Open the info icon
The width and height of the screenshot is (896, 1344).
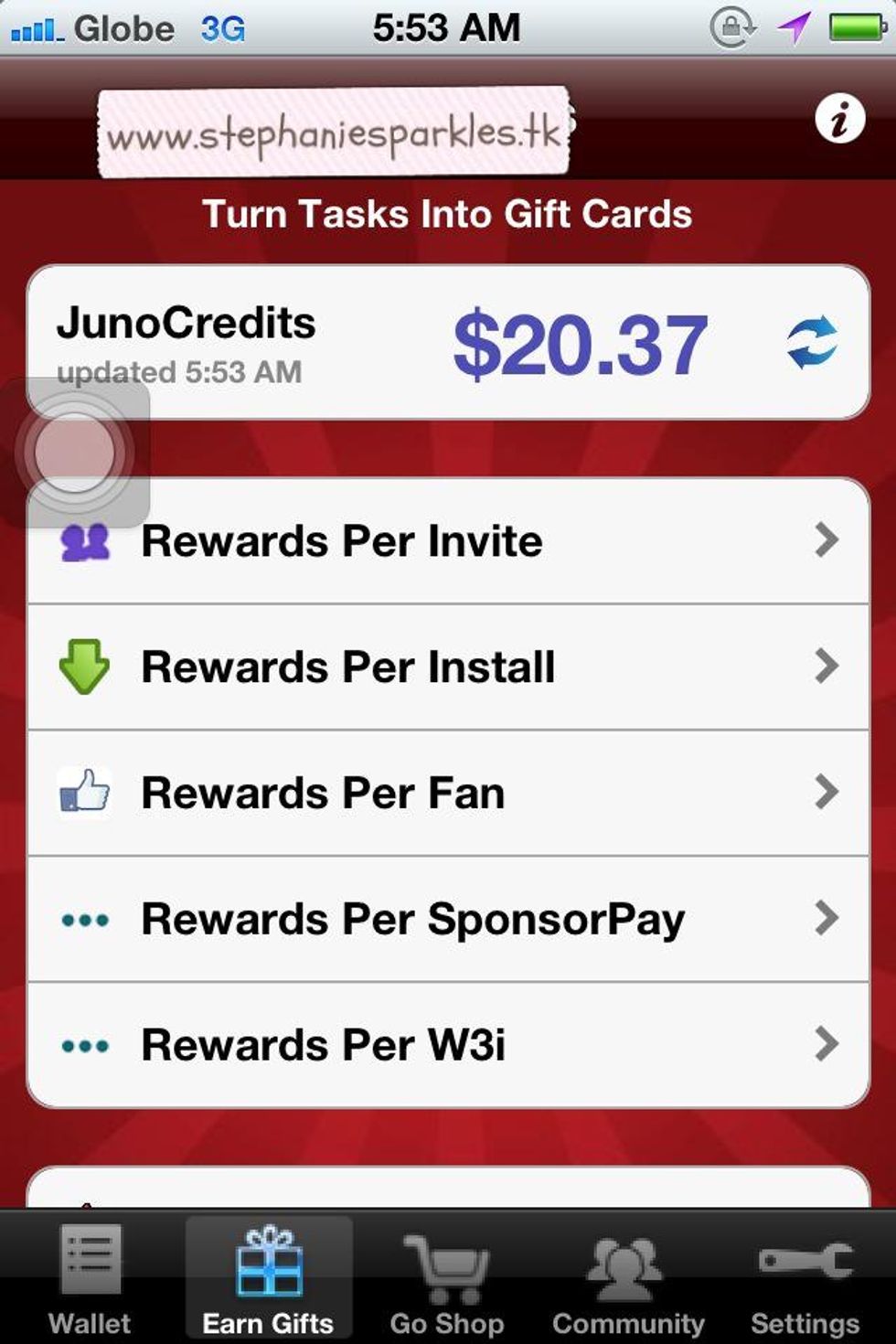839,119
